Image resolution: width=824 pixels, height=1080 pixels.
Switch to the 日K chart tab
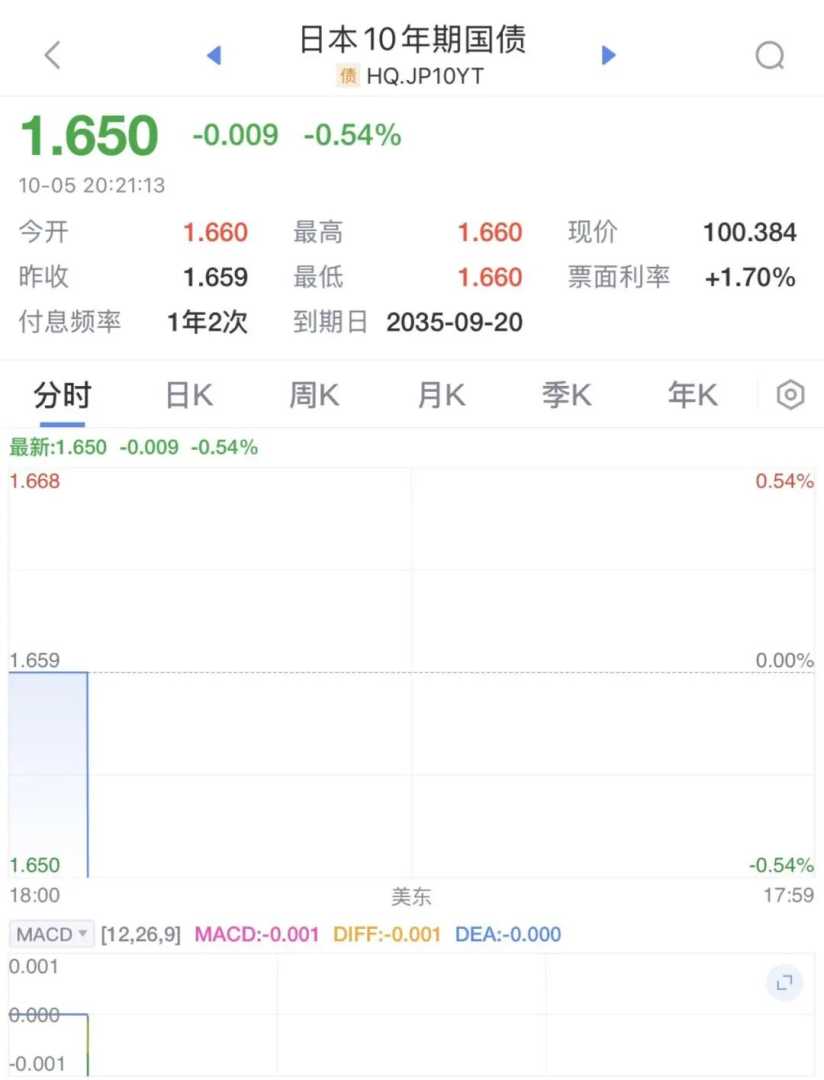[x=189, y=396]
